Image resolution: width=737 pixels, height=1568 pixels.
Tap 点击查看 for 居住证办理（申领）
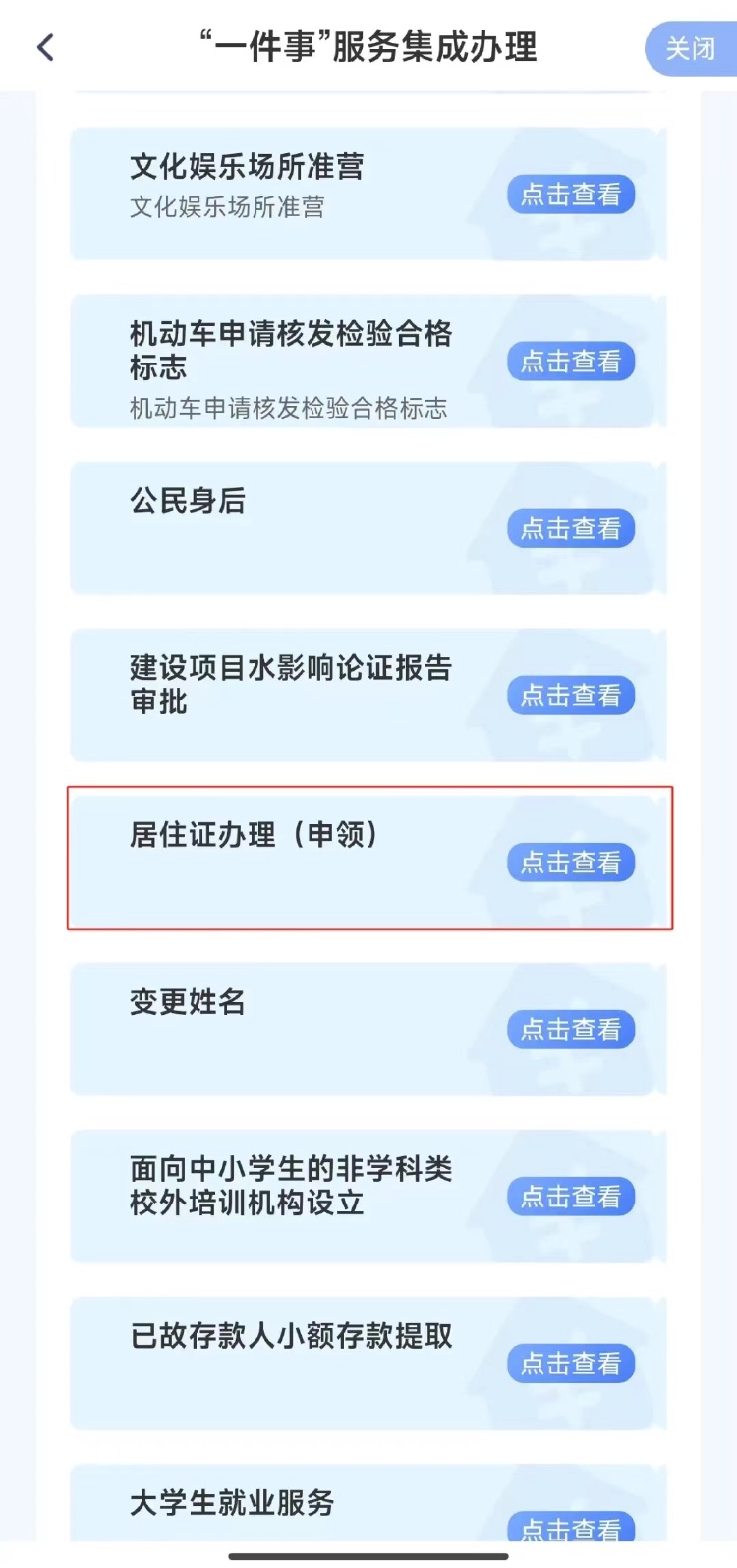(x=571, y=863)
